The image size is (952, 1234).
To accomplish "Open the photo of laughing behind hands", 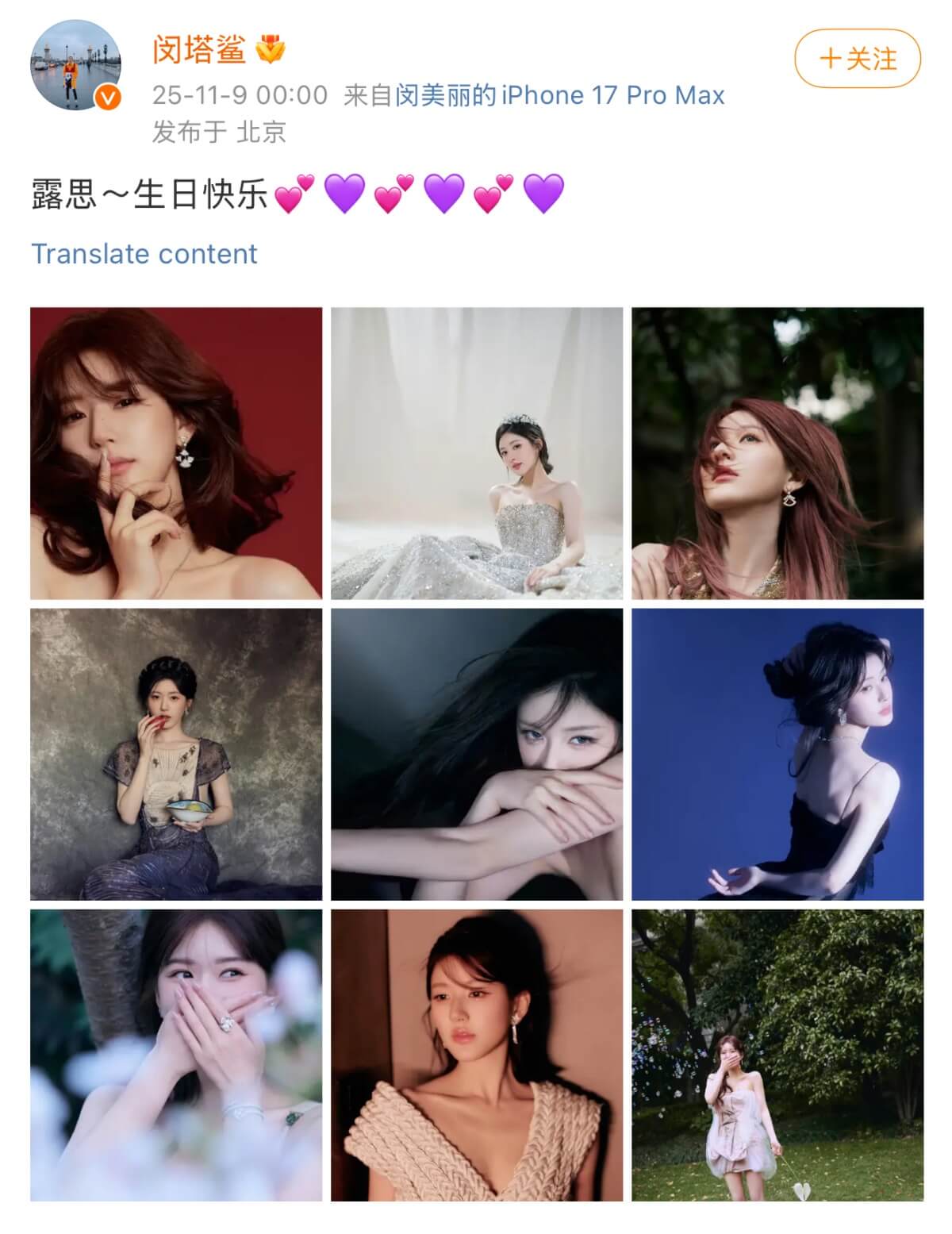I will tap(176, 1055).
